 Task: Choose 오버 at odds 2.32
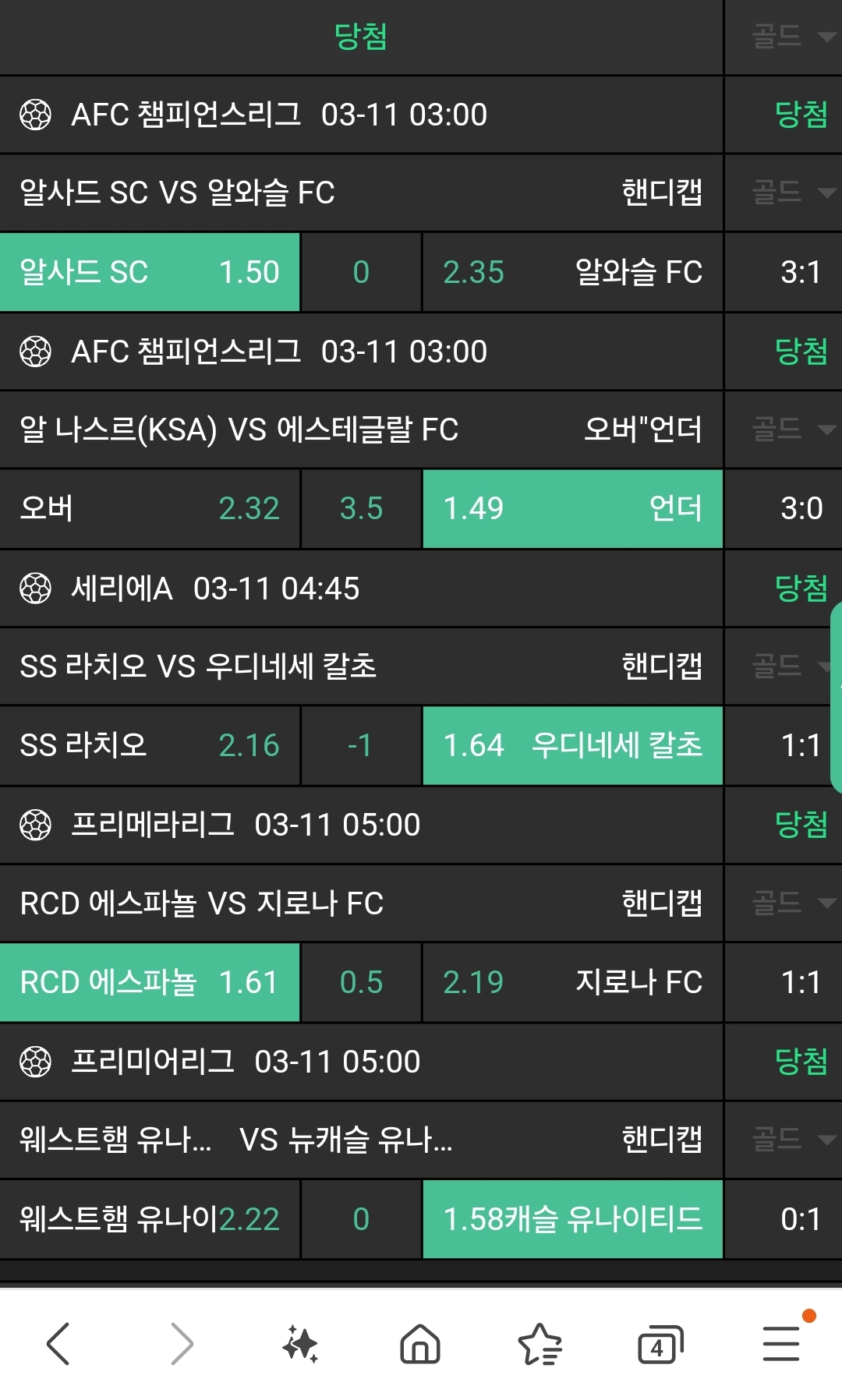coord(150,508)
